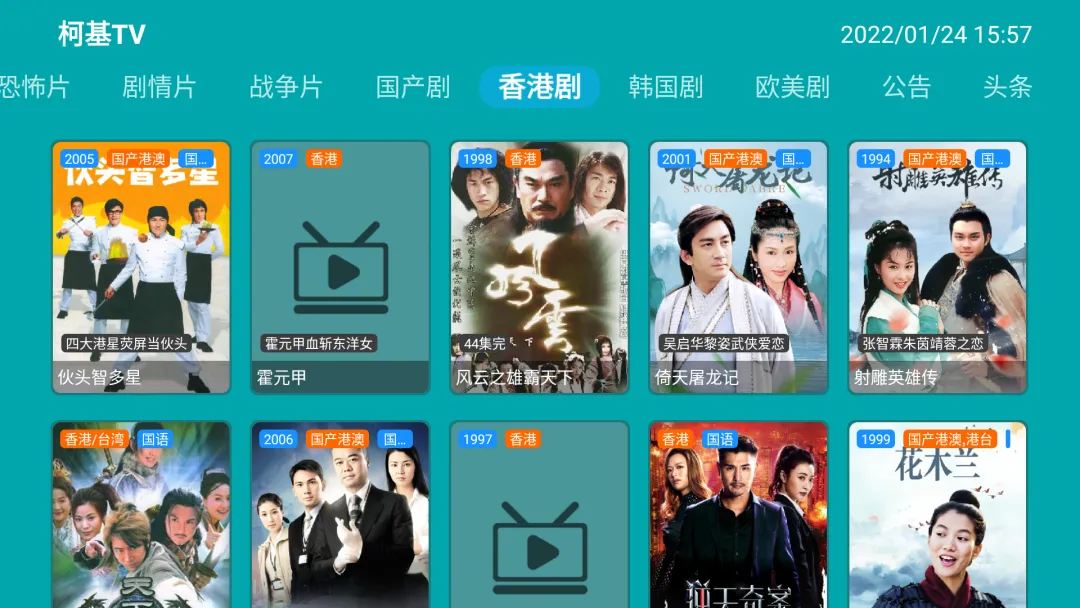This screenshot has width=1080, height=608.
Task: Open the show 伙头智多星
Action: click(141, 267)
